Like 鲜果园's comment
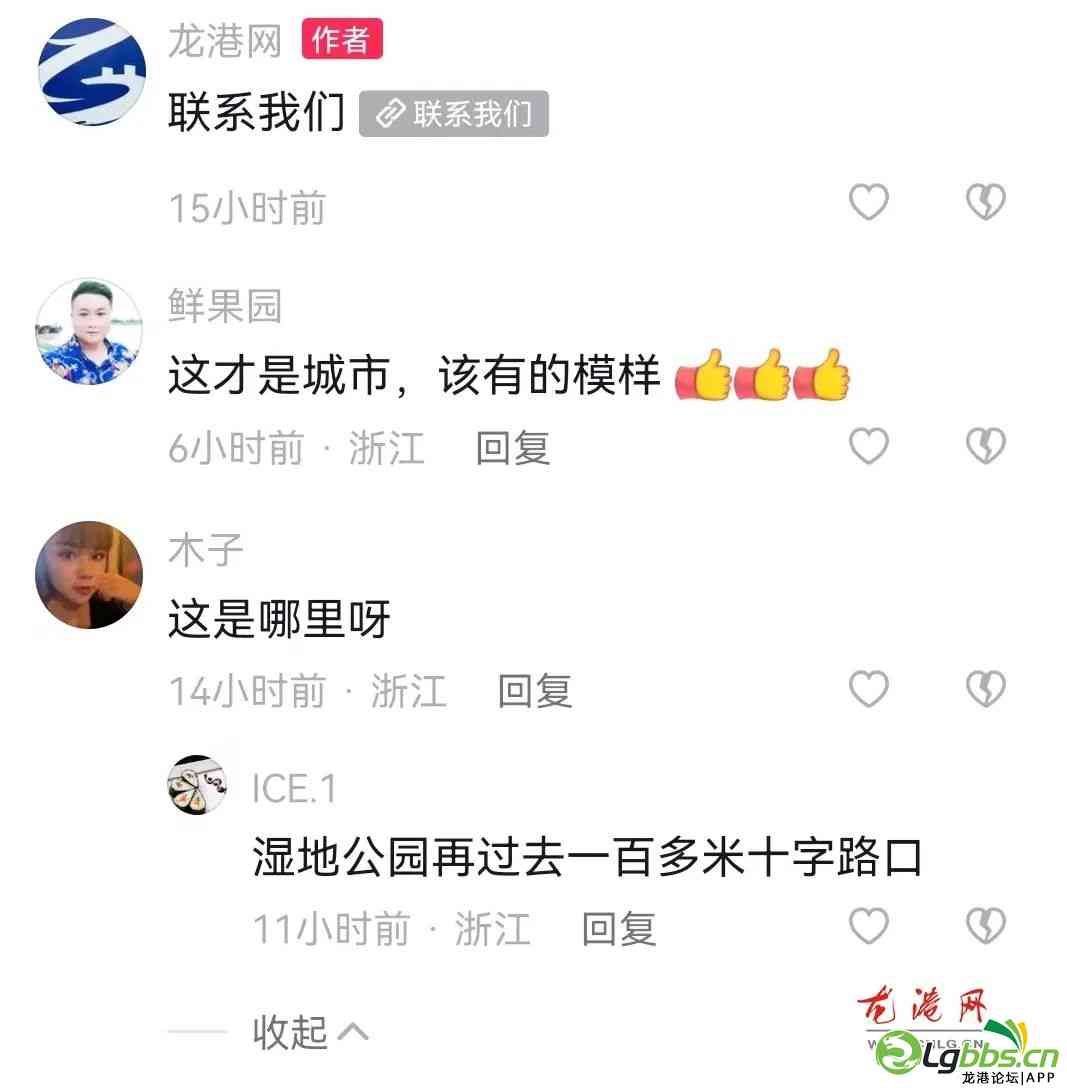Viewport: 1067px width, 1092px height. click(868, 446)
